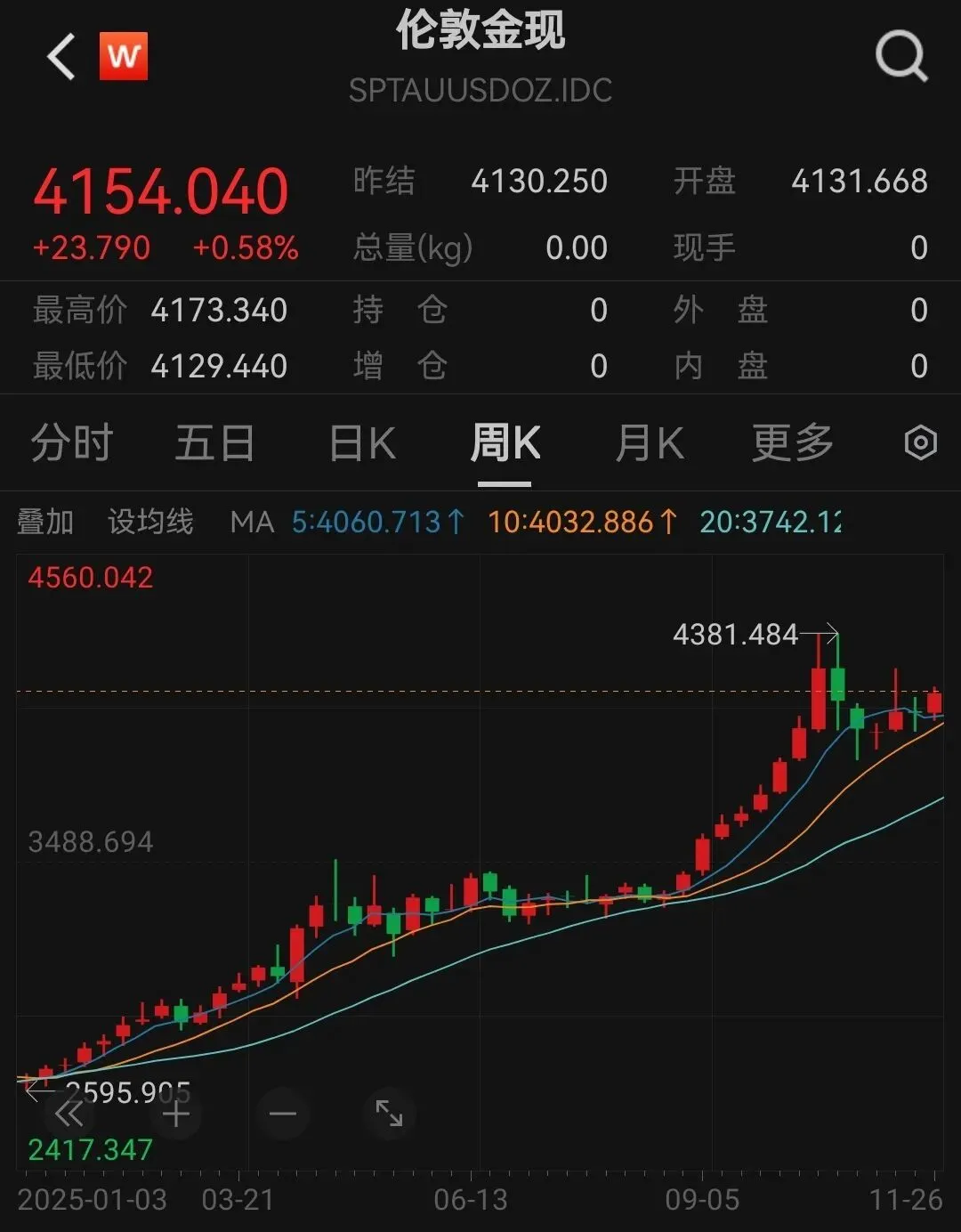Select the 日K chart tab
This screenshot has width=961, height=1232.
(x=362, y=443)
